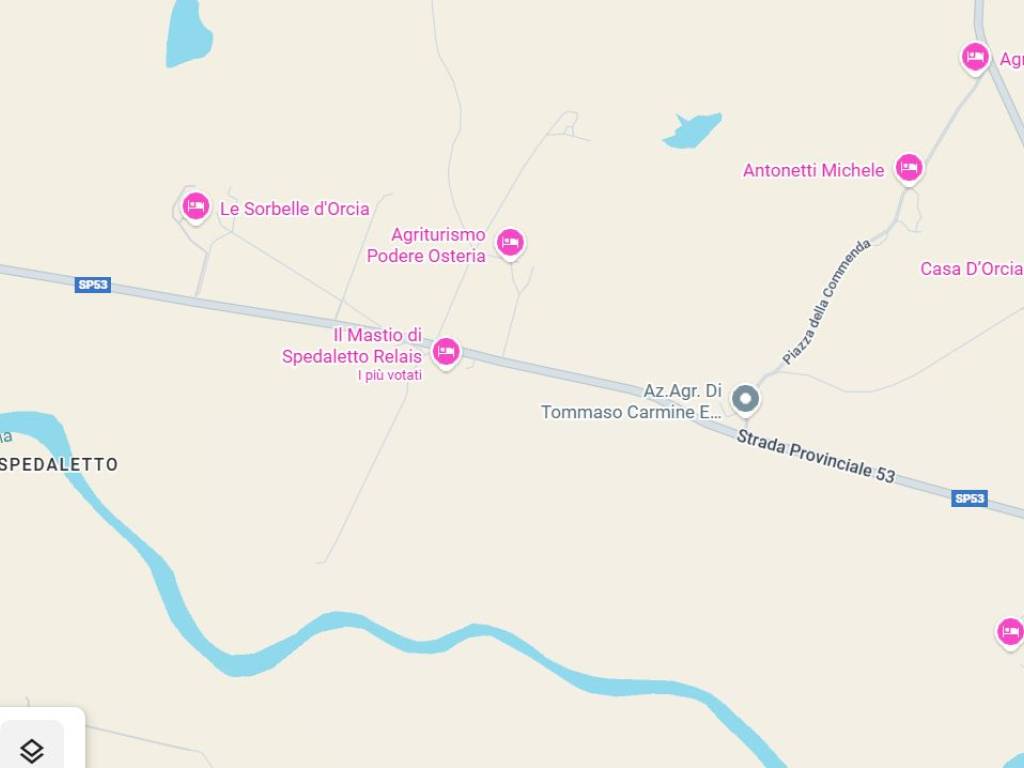Select Le Sorbelle d'Orcia hotel pin
Viewport: 1024px width, 768px height.
coord(196,207)
